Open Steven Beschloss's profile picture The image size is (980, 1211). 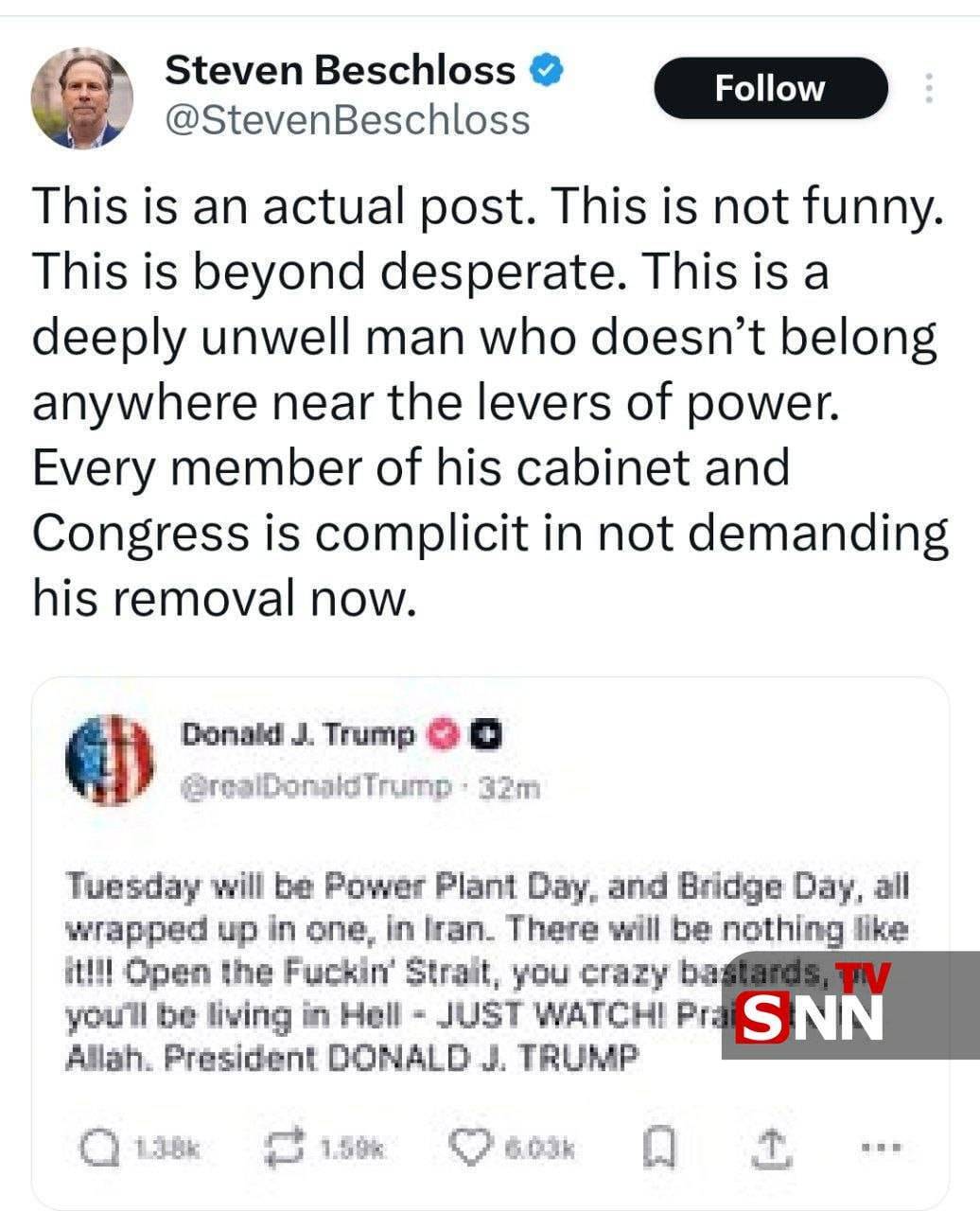pyautogui.click(x=82, y=98)
